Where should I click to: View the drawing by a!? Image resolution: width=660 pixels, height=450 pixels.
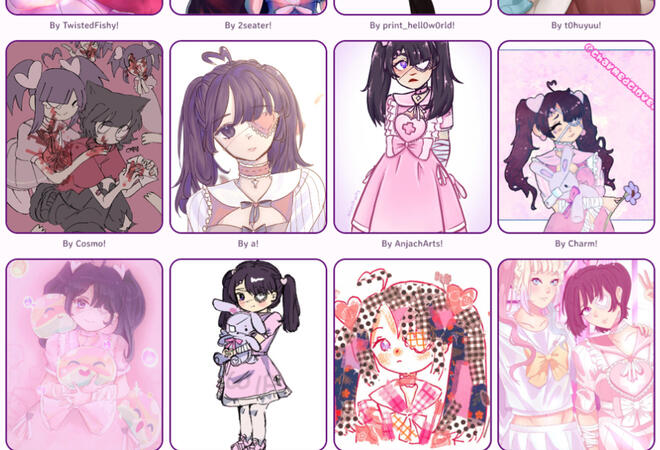click(248, 137)
